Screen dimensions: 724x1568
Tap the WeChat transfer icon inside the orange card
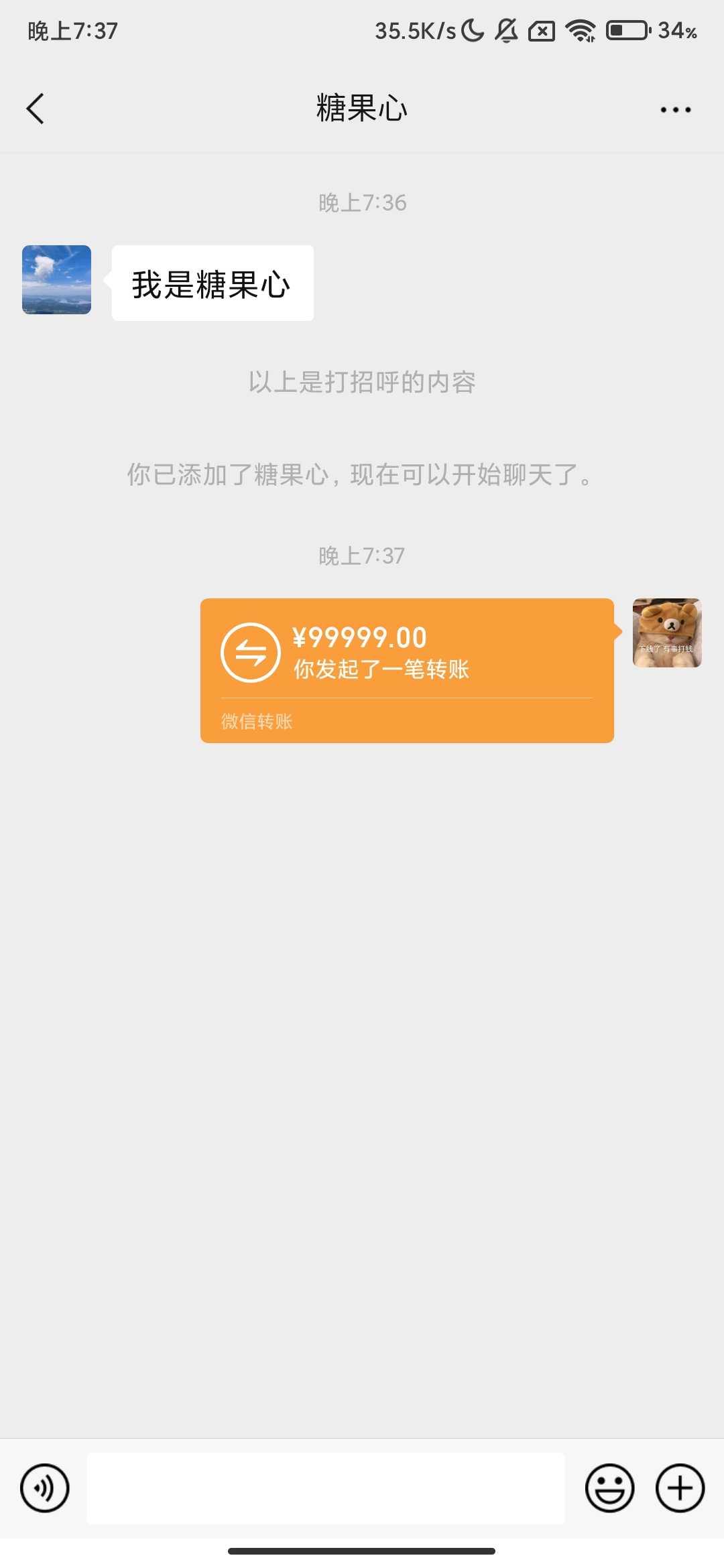(x=251, y=651)
